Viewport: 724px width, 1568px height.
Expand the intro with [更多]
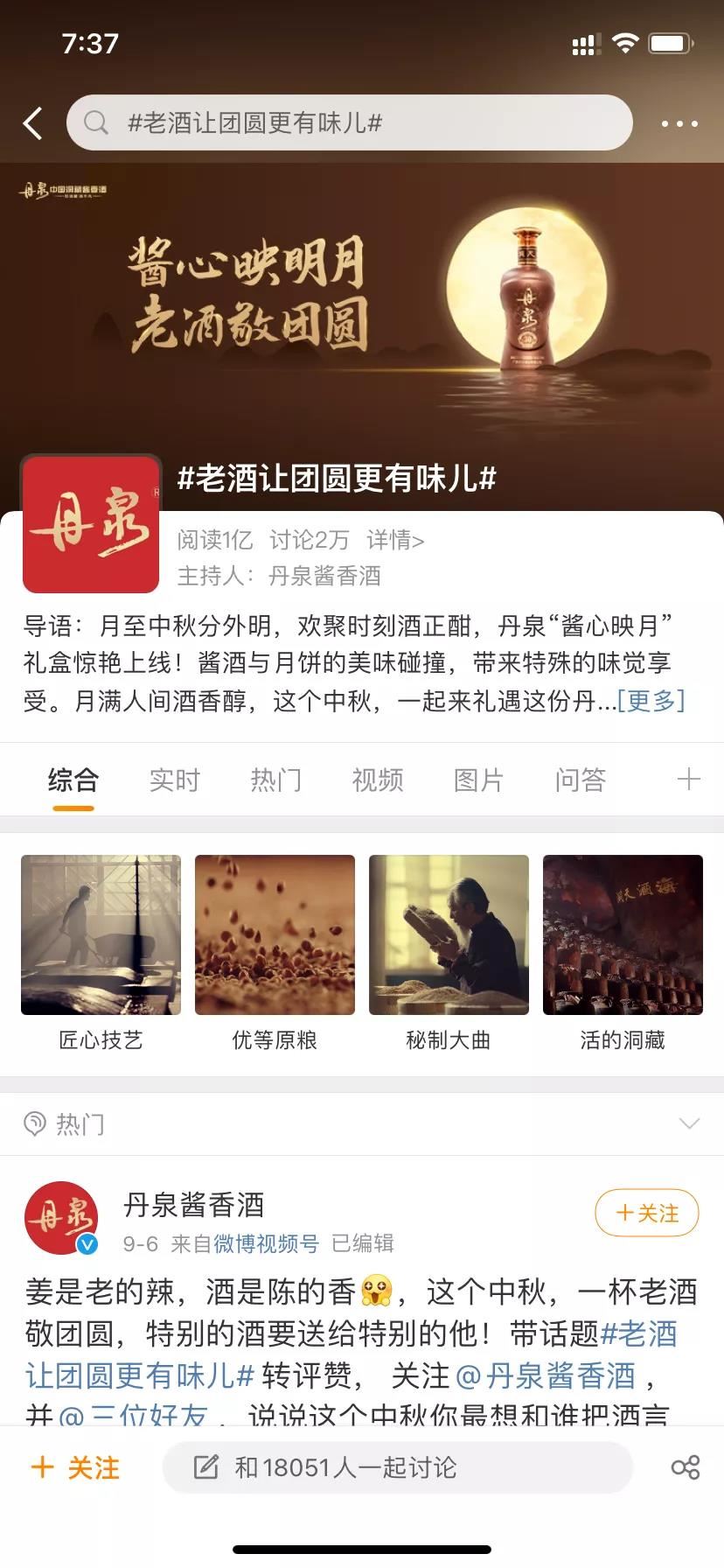[651, 700]
